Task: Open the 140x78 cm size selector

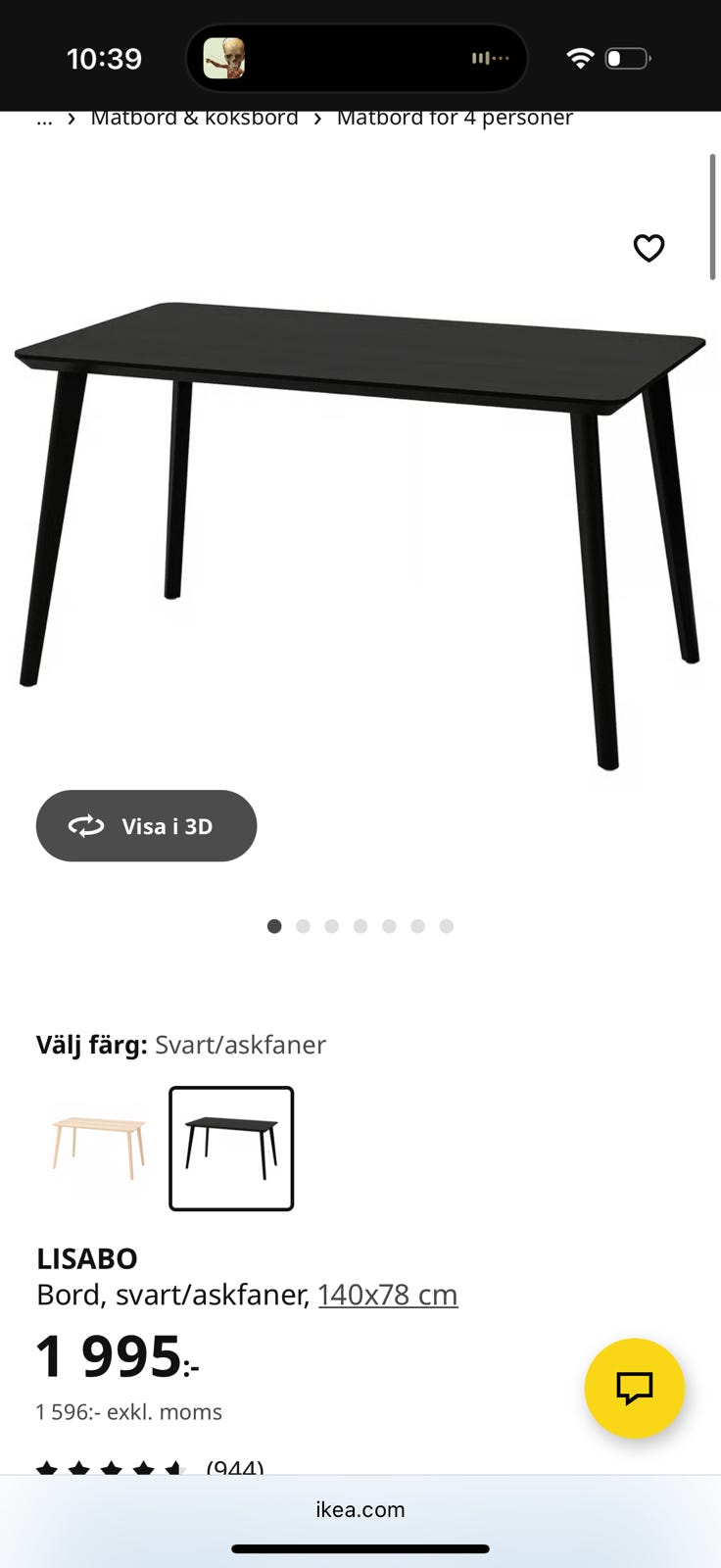Action: (x=388, y=1294)
